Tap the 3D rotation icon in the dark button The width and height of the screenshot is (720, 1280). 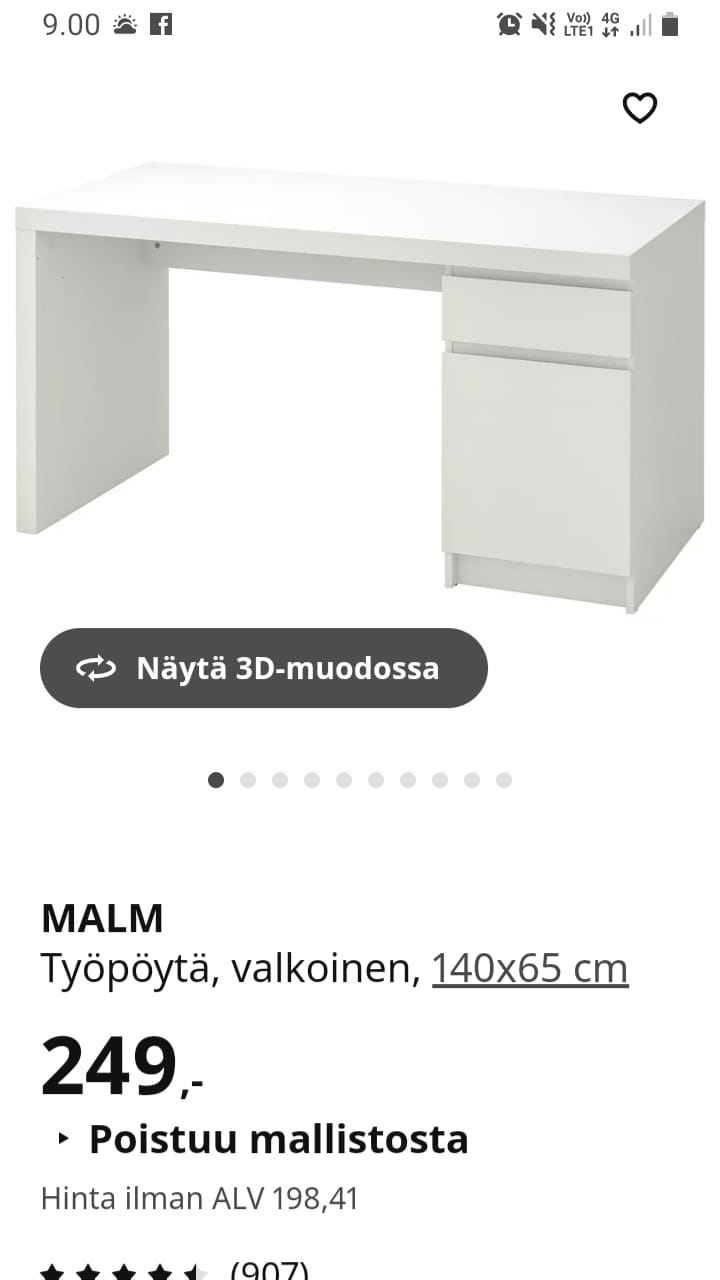coord(95,667)
